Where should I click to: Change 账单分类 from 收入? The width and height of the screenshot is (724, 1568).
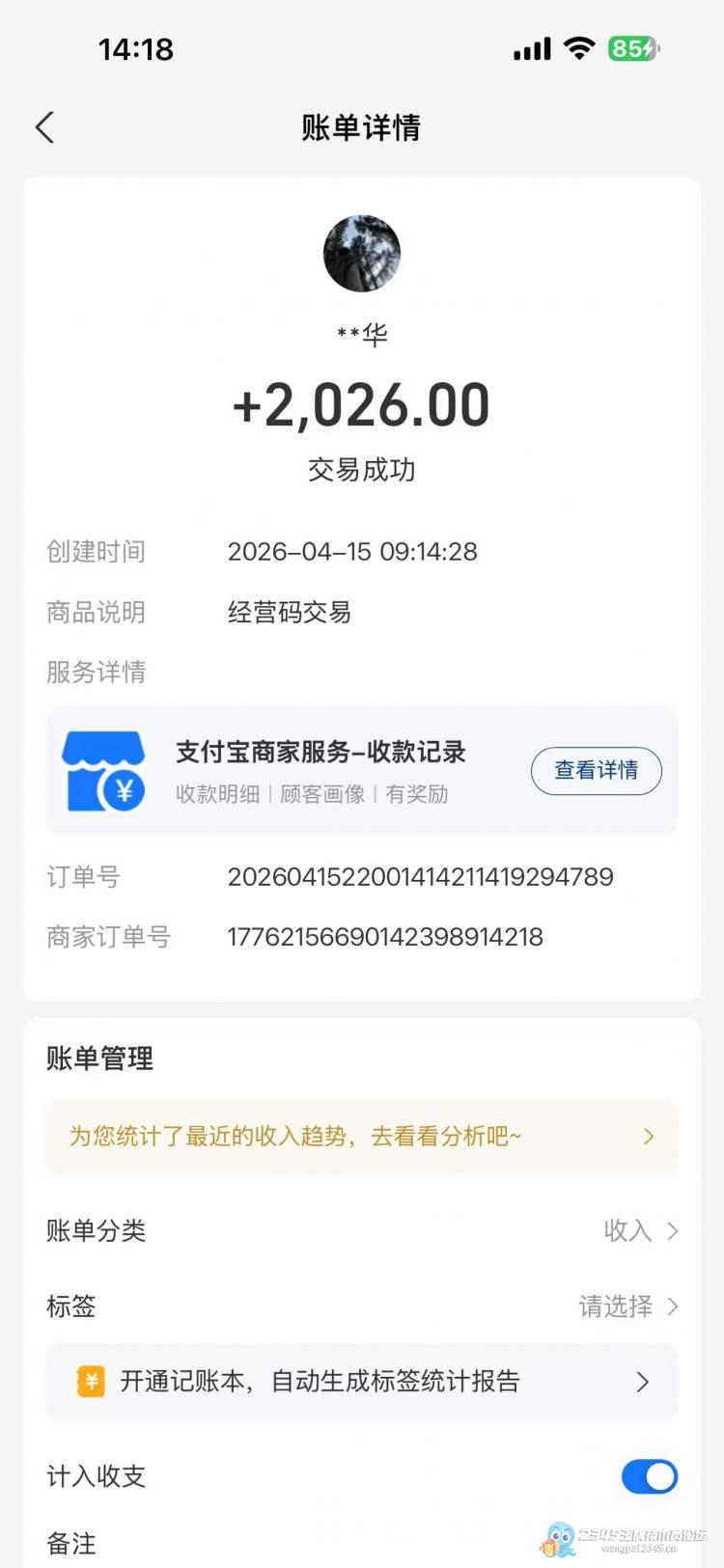pos(639,1230)
